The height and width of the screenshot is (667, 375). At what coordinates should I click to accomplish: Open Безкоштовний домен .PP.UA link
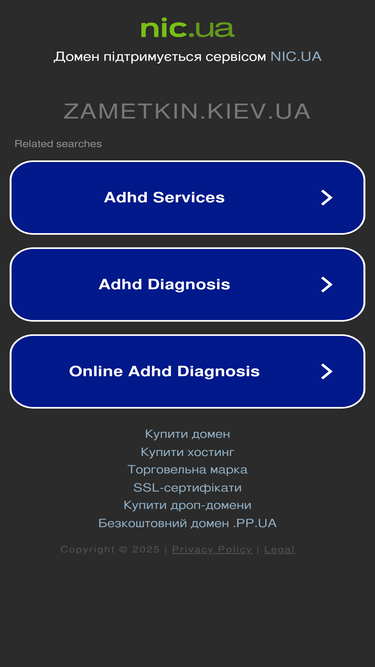tap(188, 523)
